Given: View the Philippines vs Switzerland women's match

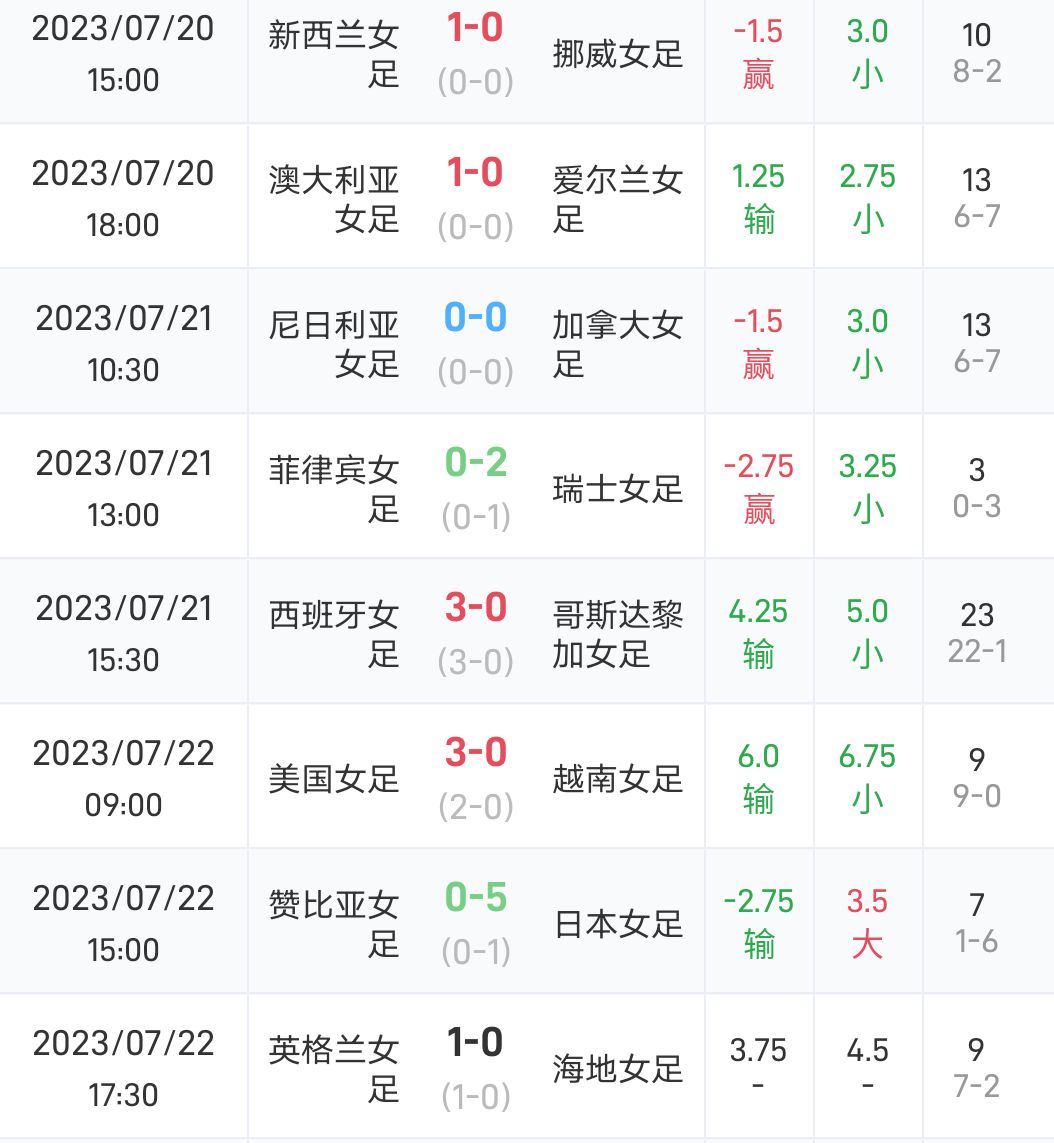Looking at the screenshot, I should (476, 486).
